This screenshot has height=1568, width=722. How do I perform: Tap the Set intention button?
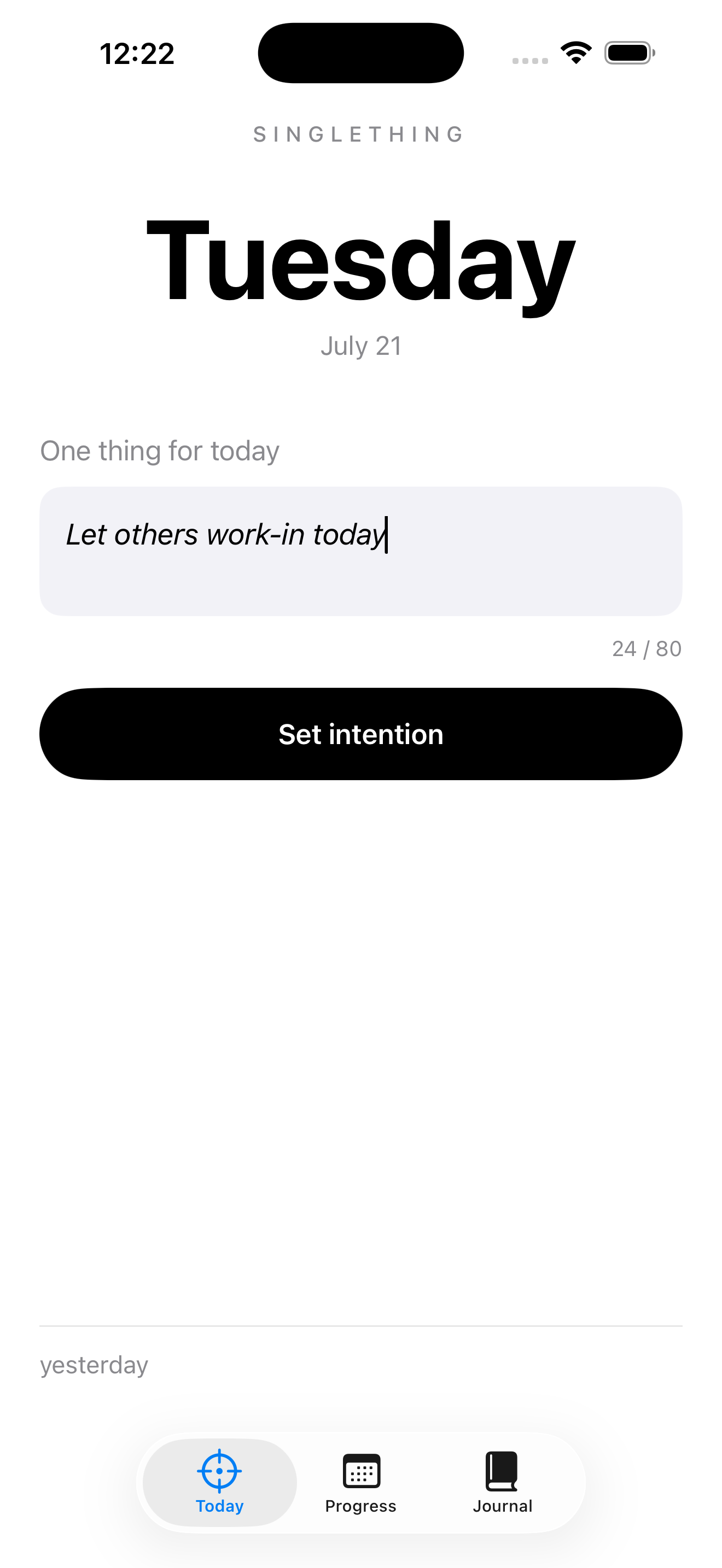(x=361, y=734)
